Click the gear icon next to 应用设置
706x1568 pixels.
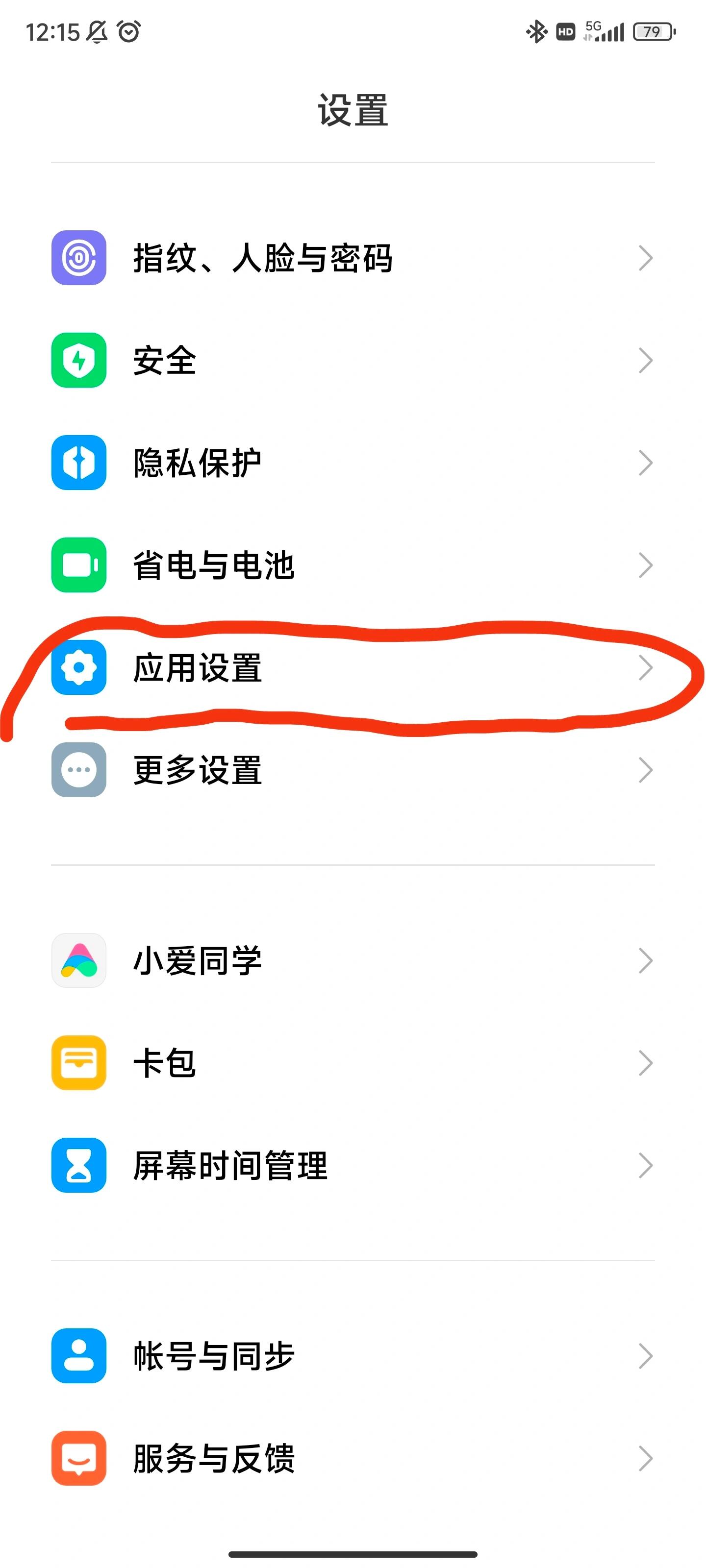(78, 668)
